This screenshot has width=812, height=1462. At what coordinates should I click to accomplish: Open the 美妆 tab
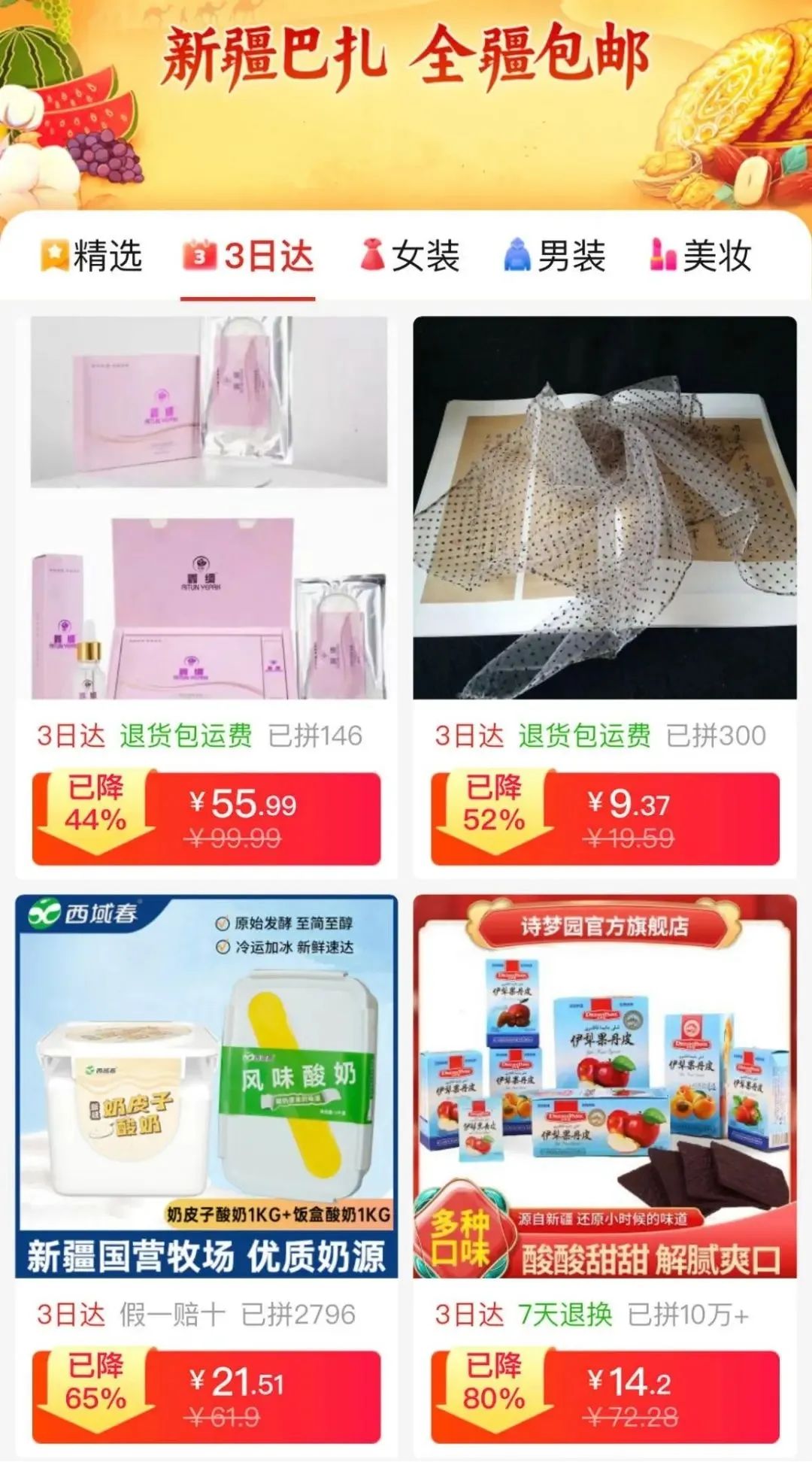(701, 256)
